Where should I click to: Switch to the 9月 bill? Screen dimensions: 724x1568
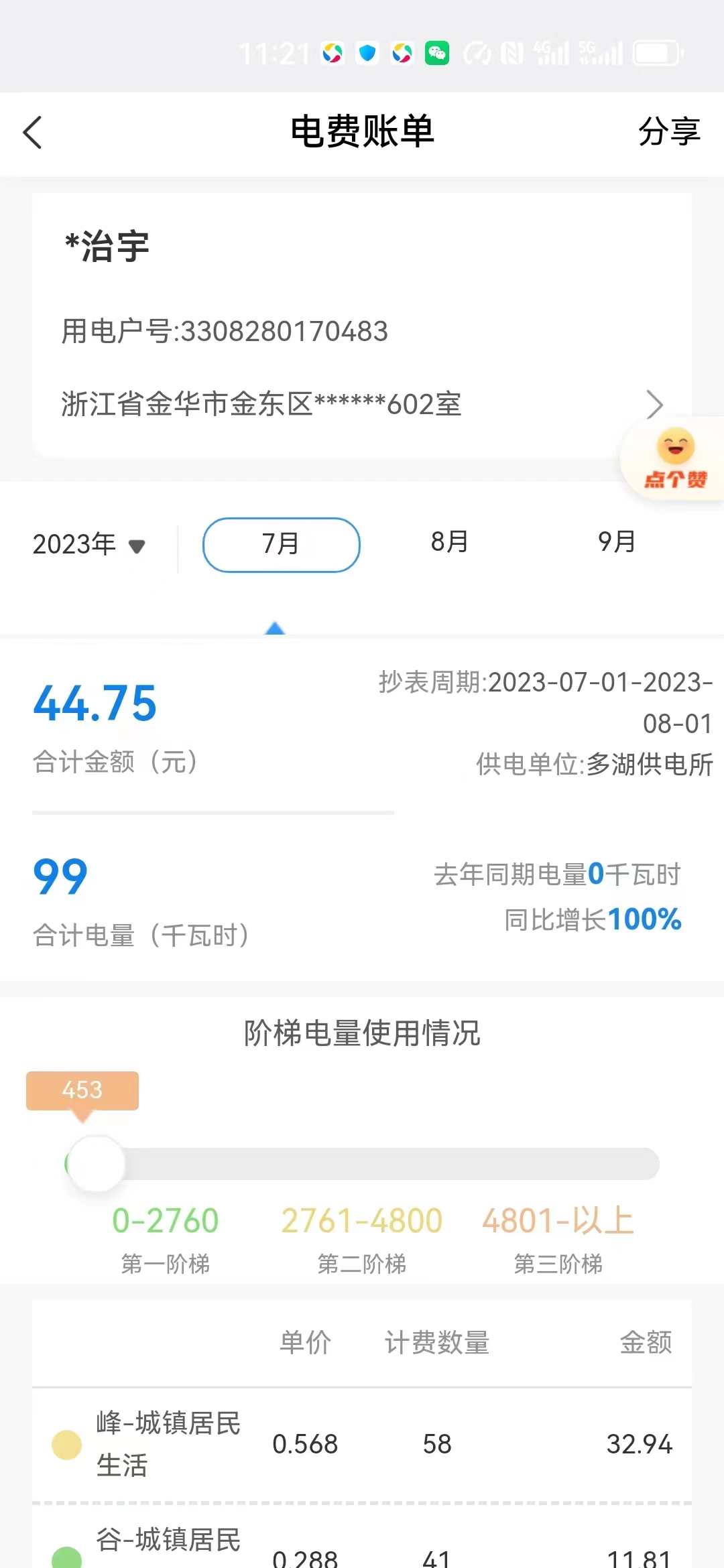coord(616,542)
